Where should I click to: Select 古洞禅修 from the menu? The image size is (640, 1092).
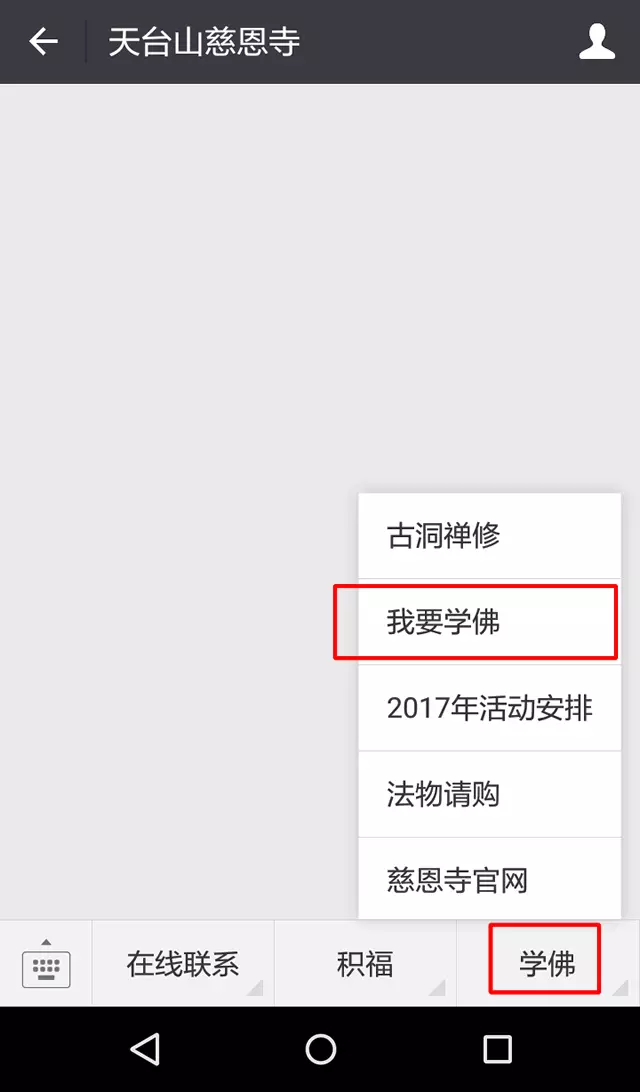[x=489, y=536]
